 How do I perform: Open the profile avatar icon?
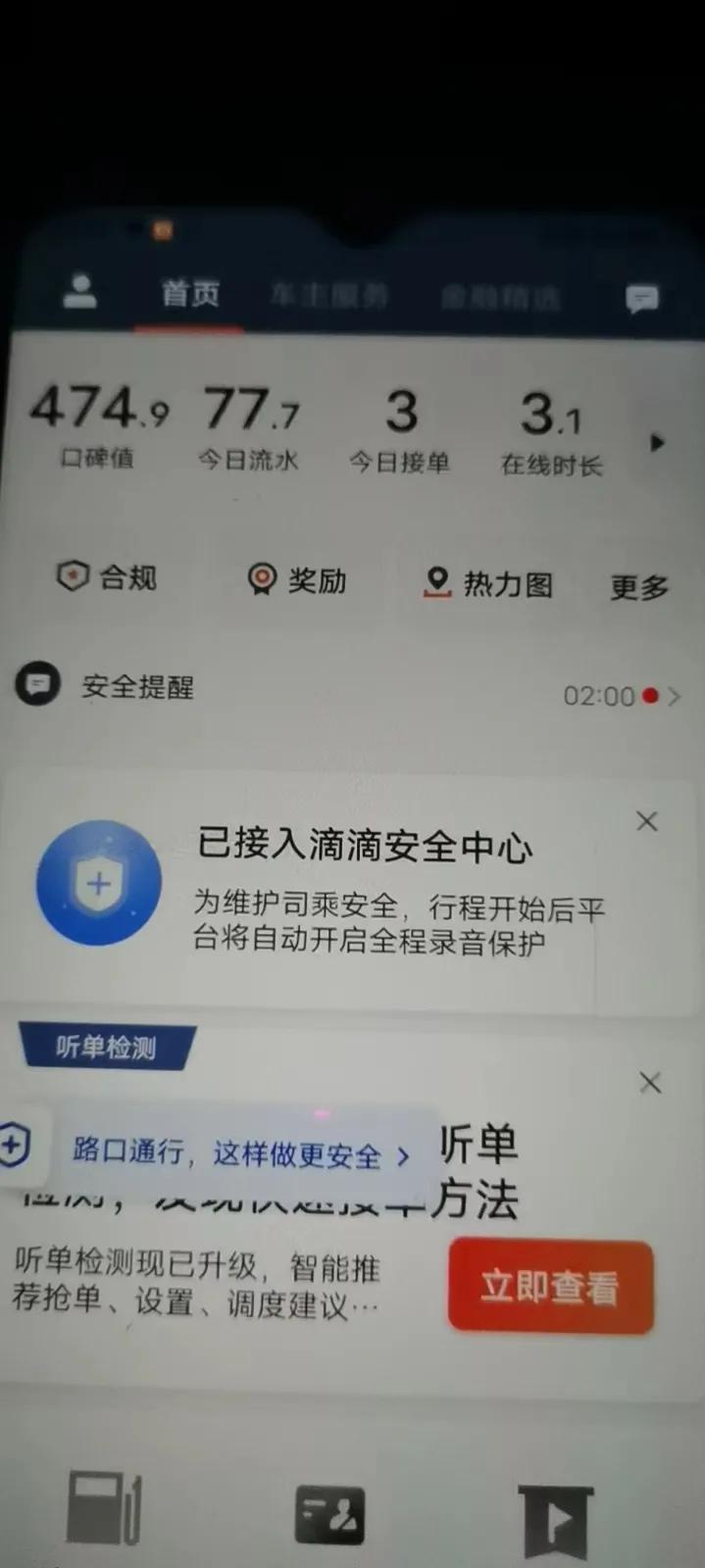click(x=79, y=292)
